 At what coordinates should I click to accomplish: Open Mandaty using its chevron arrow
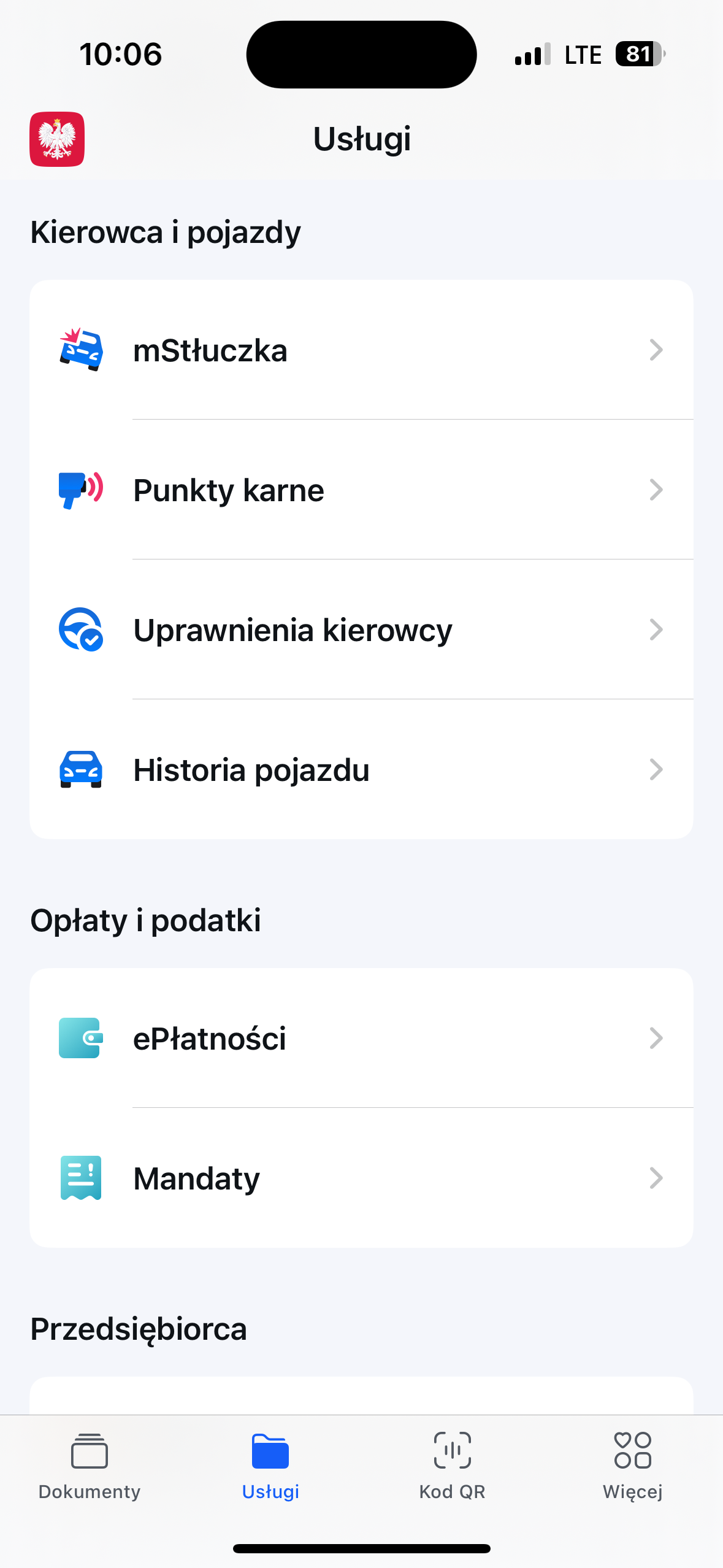[656, 1177]
